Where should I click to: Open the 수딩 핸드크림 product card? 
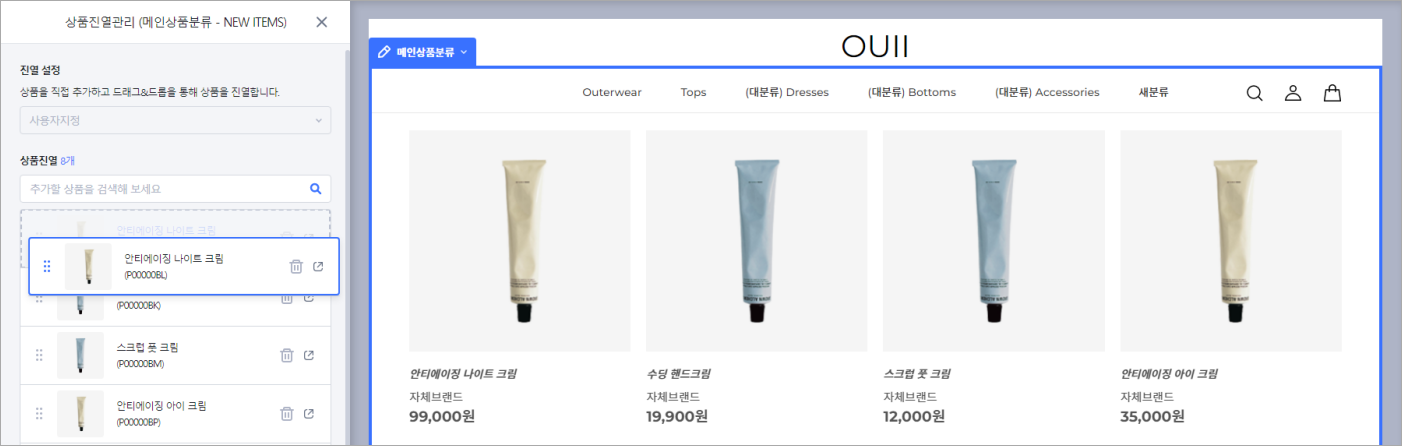(757, 241)
